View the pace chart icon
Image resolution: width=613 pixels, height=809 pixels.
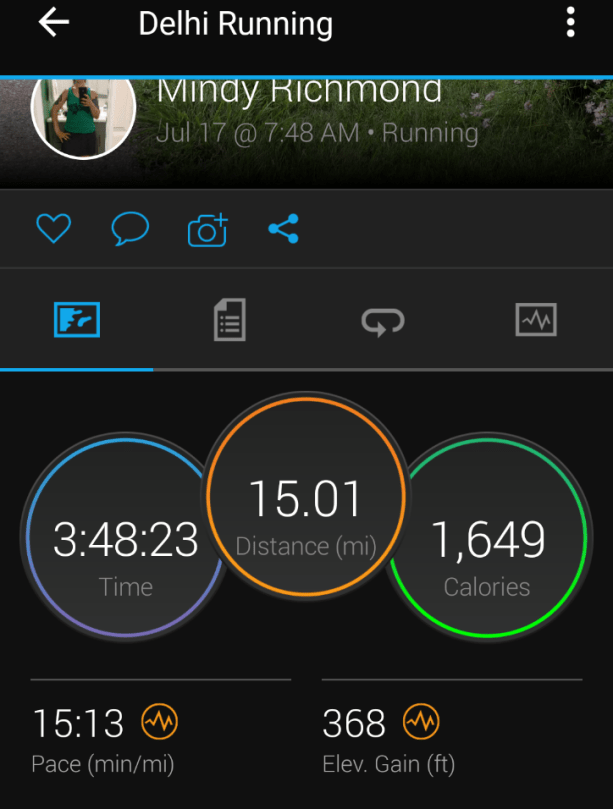[159, 721]
